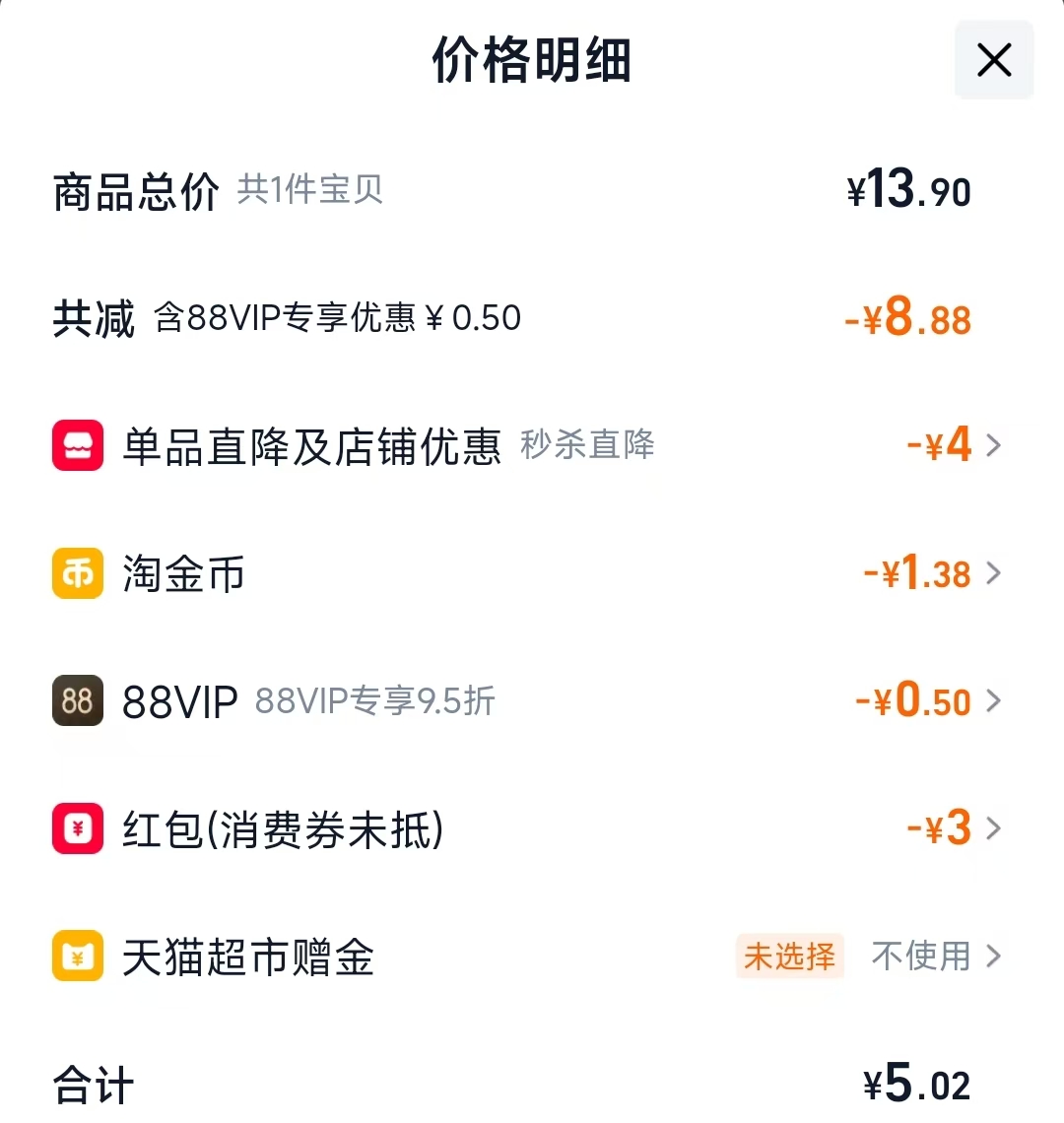Image resolution: width=1064 pixels, height=1123 pixels.
Task: Click the red 红包 envelope icon
Action: 77,829
